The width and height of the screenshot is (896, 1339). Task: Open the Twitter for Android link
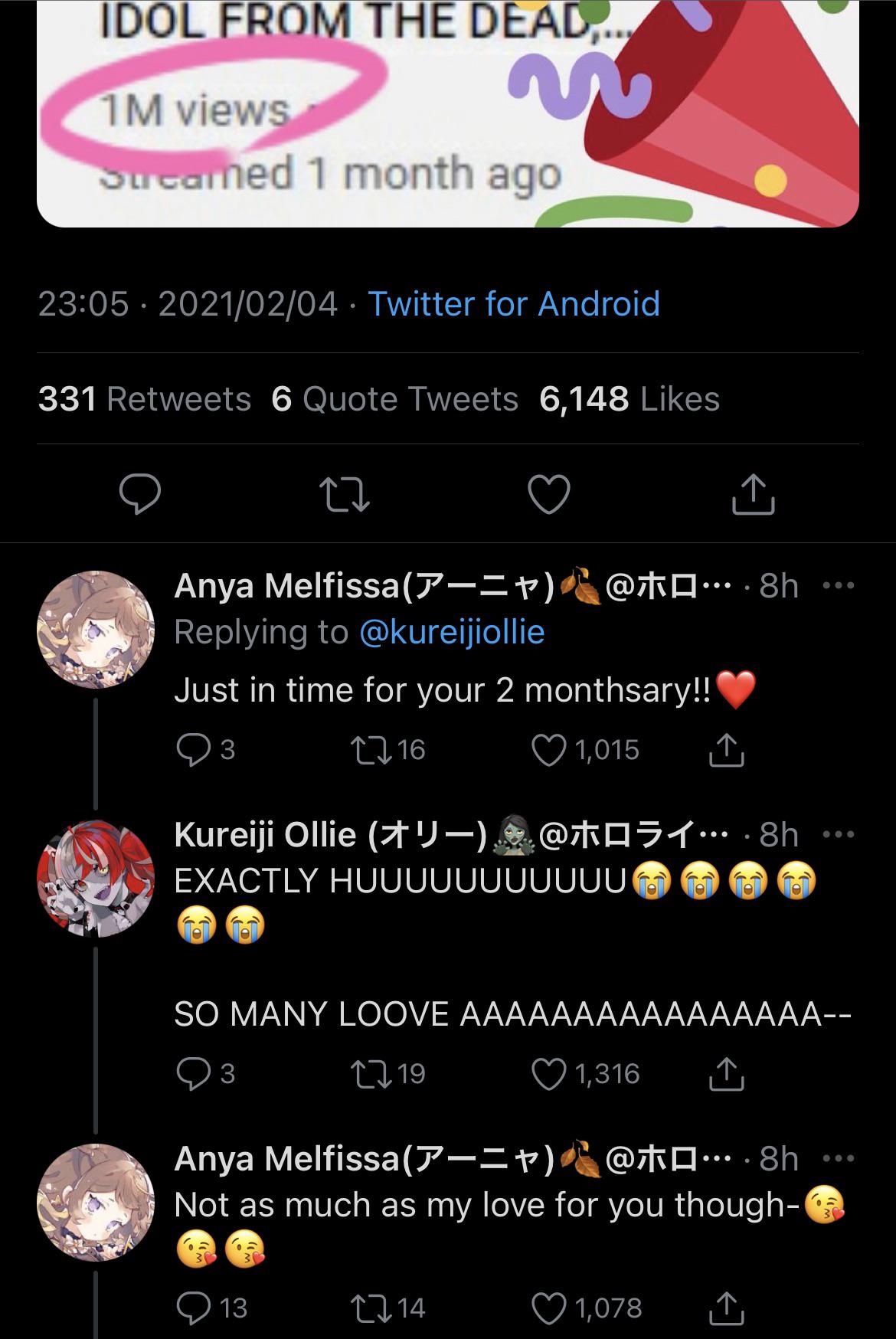point(514,304)
